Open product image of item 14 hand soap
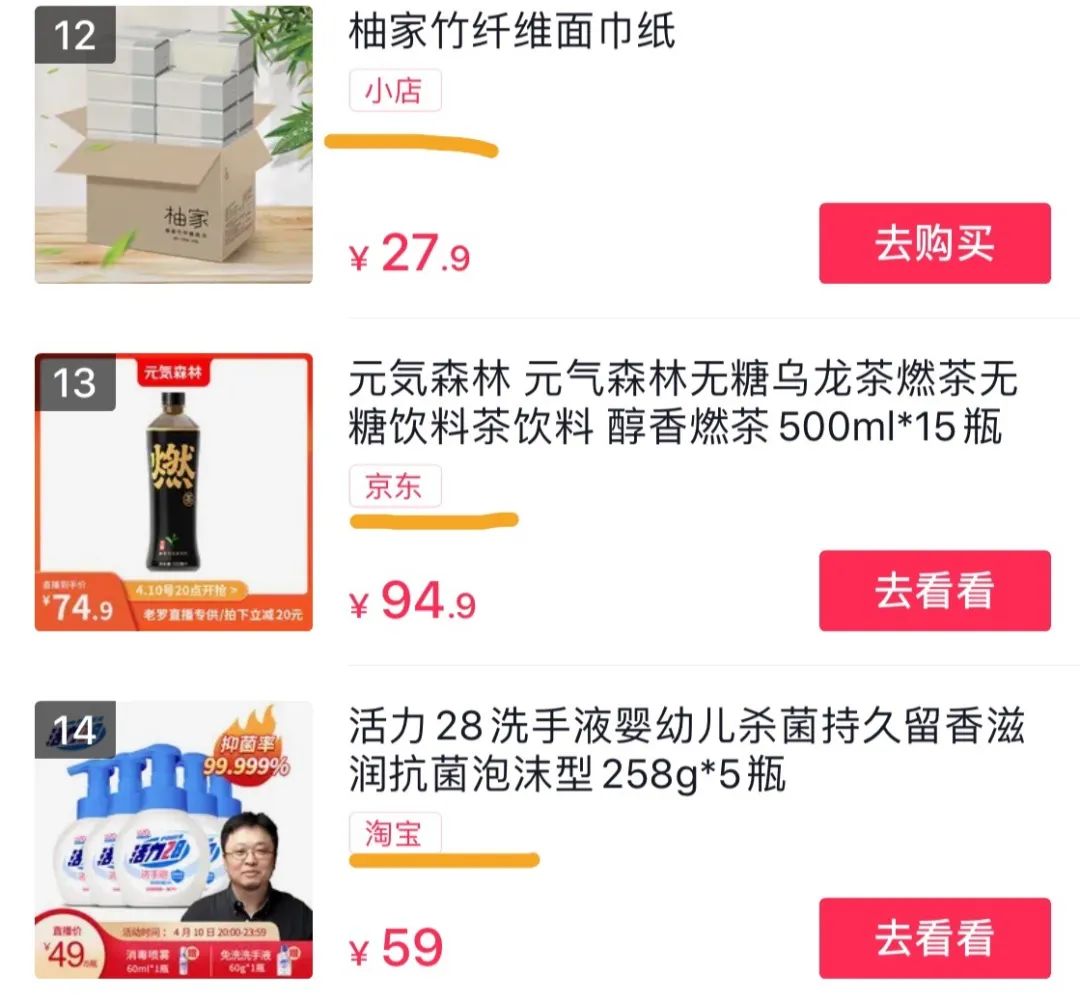The width and height of the screenshot is (1080, 1001). [x=174, y=840]
